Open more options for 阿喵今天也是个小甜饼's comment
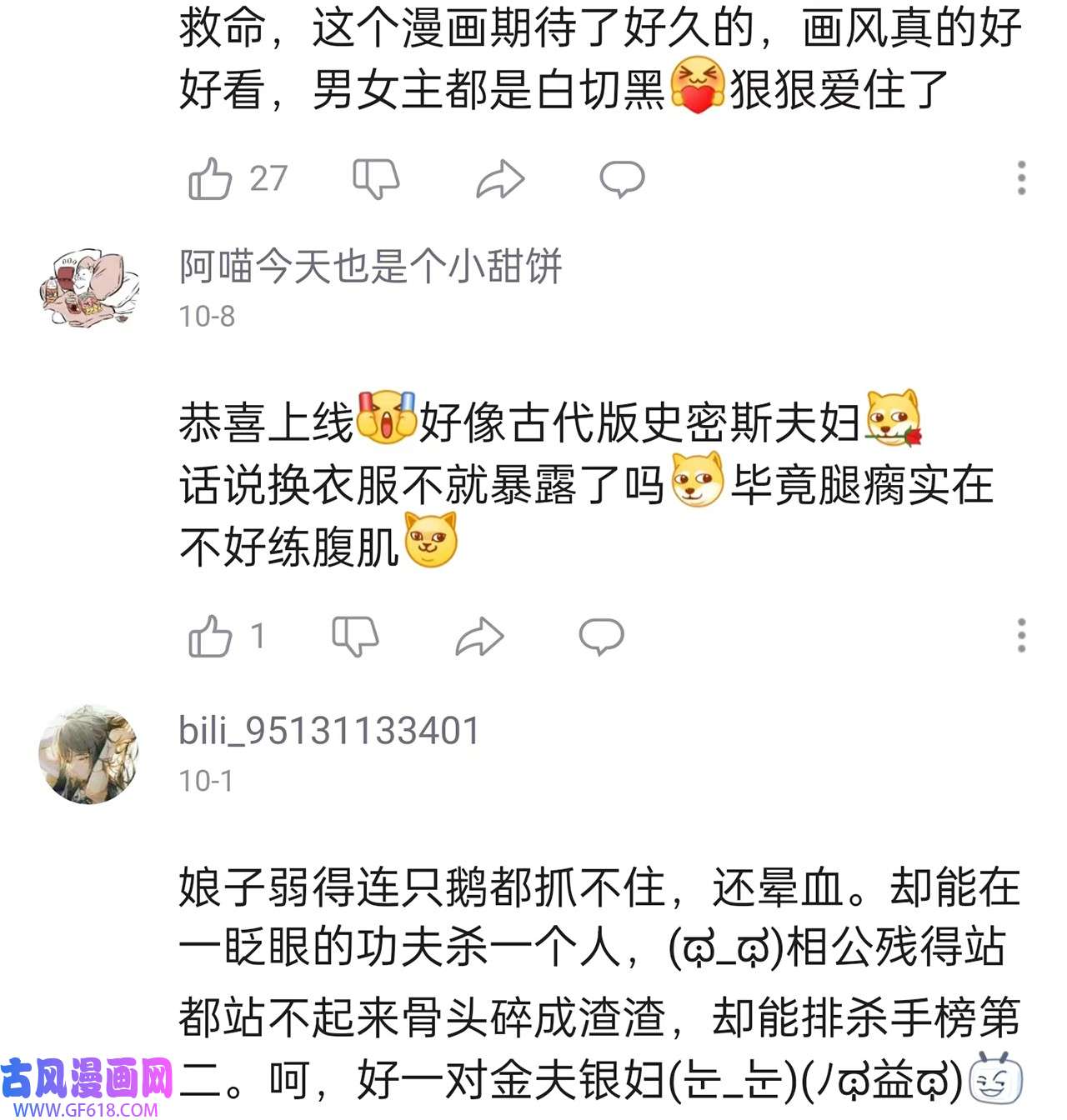This screenshot has height=1120, width=1067. [1021, 636]
